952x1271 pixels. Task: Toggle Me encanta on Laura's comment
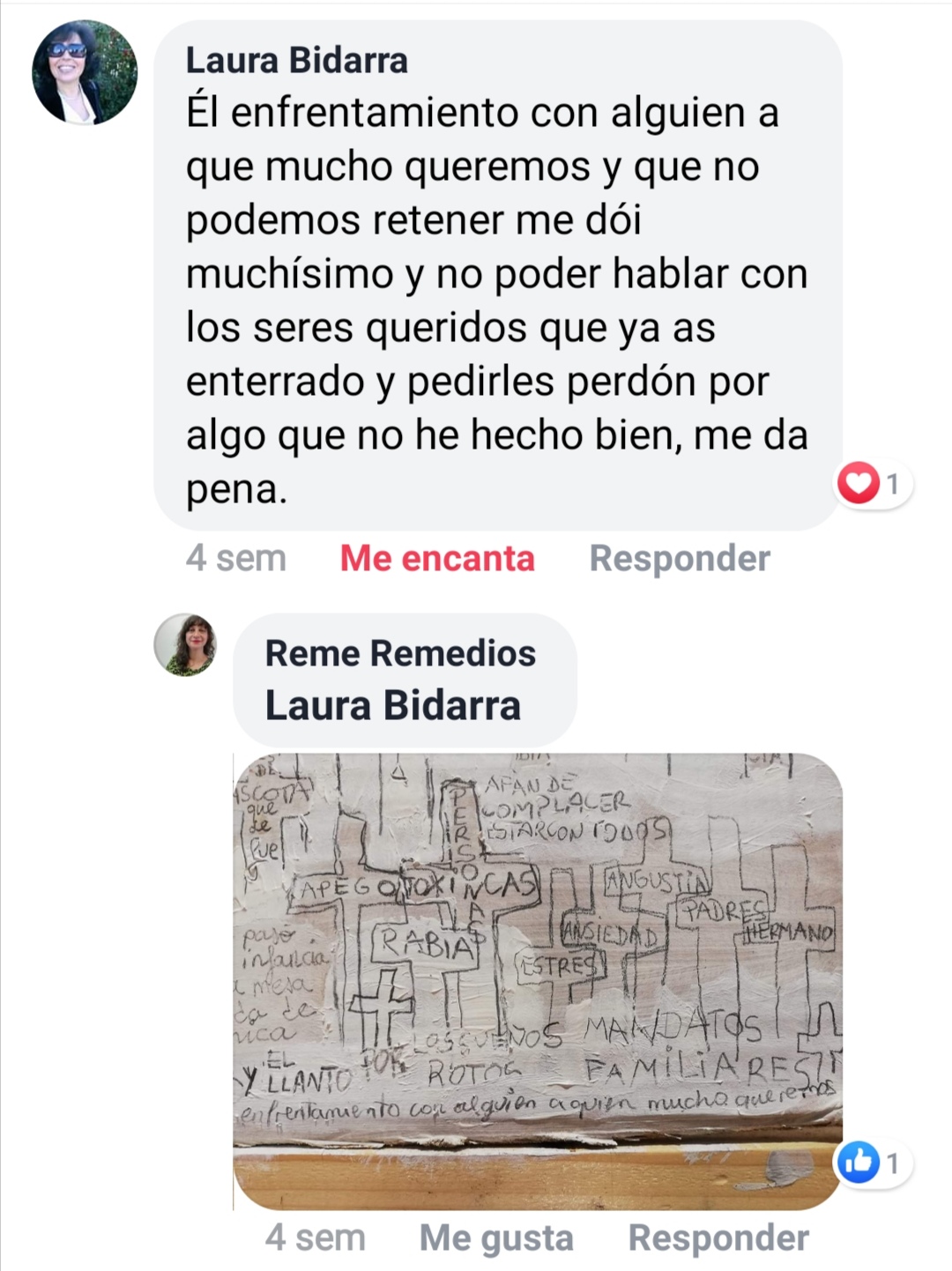[x=437, y=558]
